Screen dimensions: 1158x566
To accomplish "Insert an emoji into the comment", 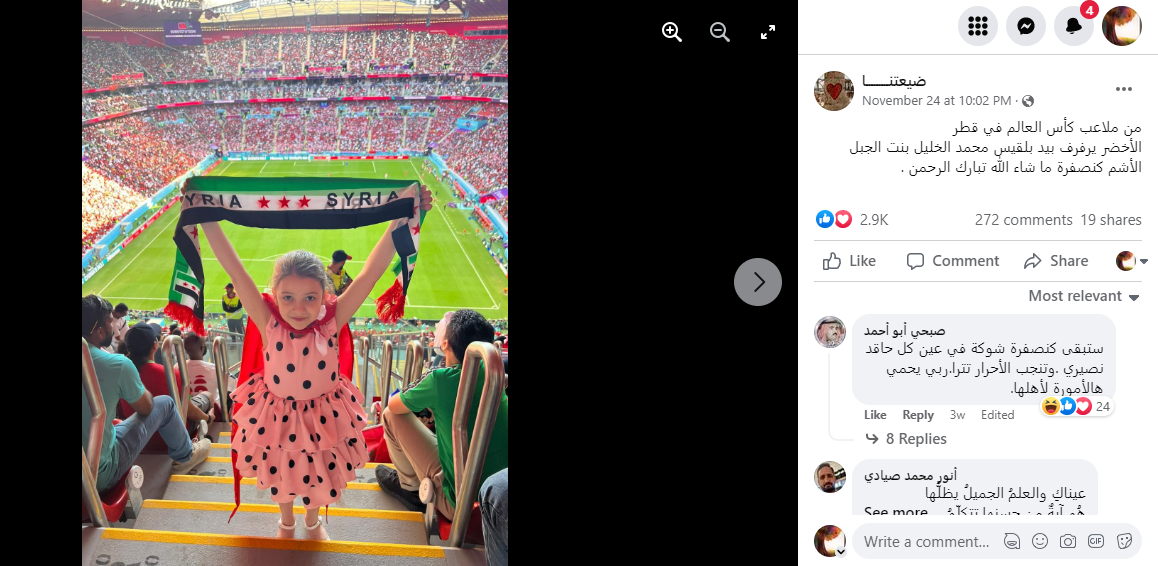I will click(1040, 541).
